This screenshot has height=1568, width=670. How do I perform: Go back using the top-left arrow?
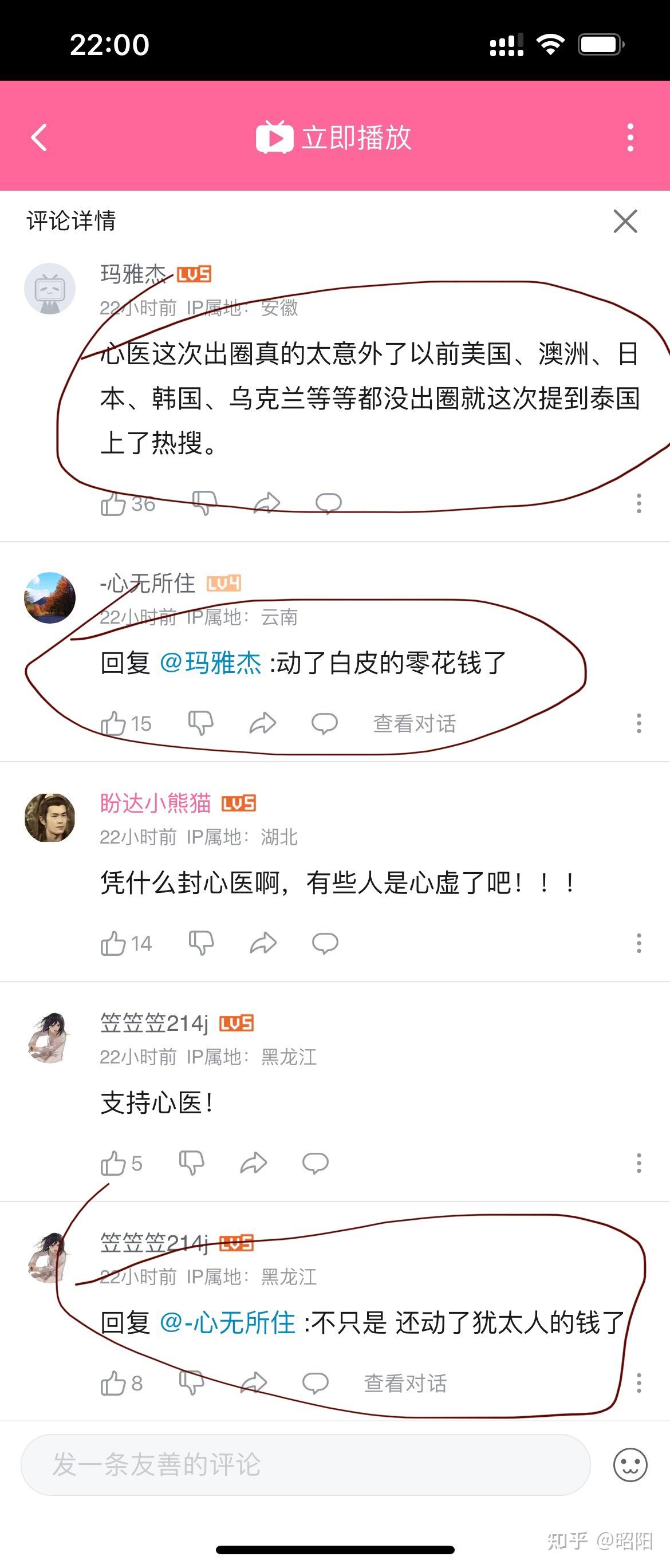pyautogui.click(x=40, y=137)
